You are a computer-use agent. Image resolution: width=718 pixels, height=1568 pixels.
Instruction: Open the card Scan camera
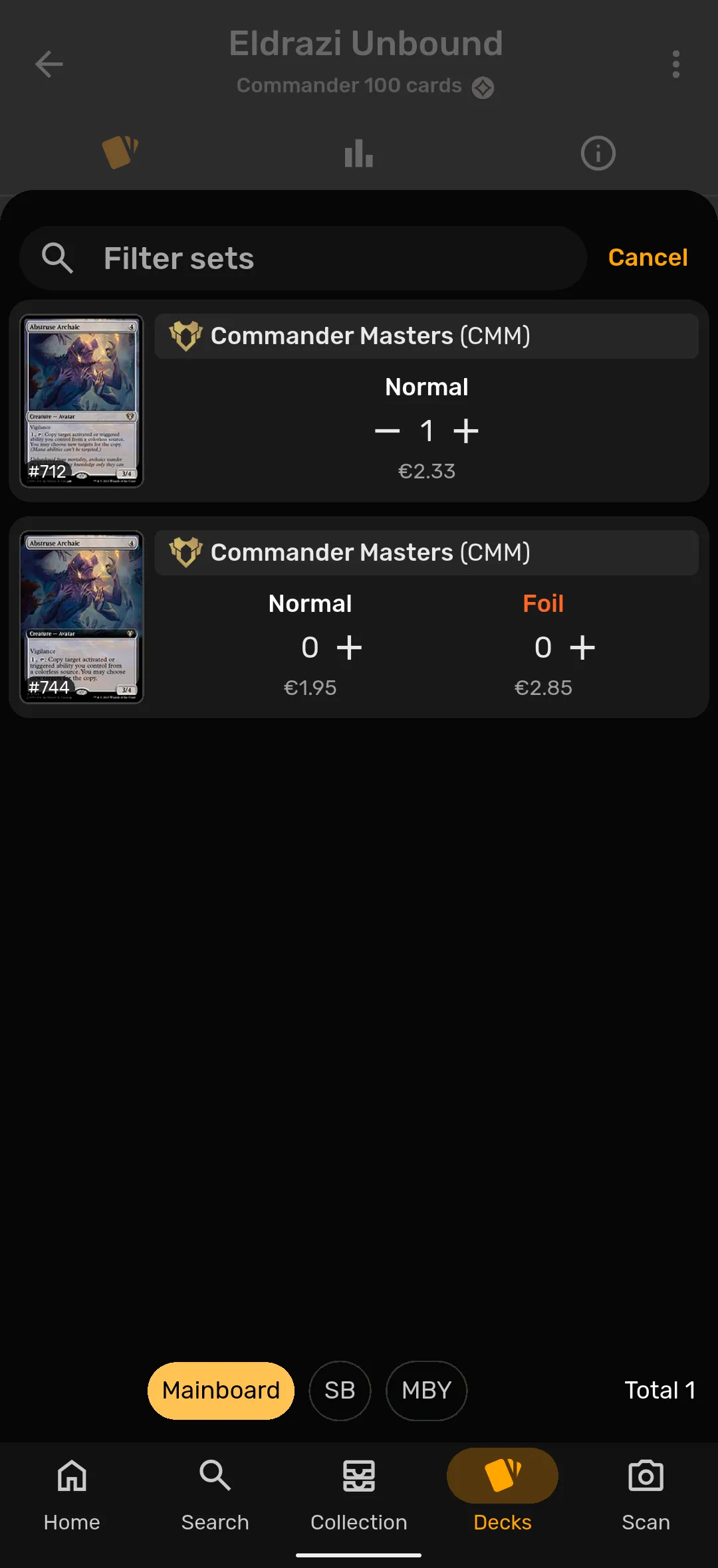[x=646, y=1492]
